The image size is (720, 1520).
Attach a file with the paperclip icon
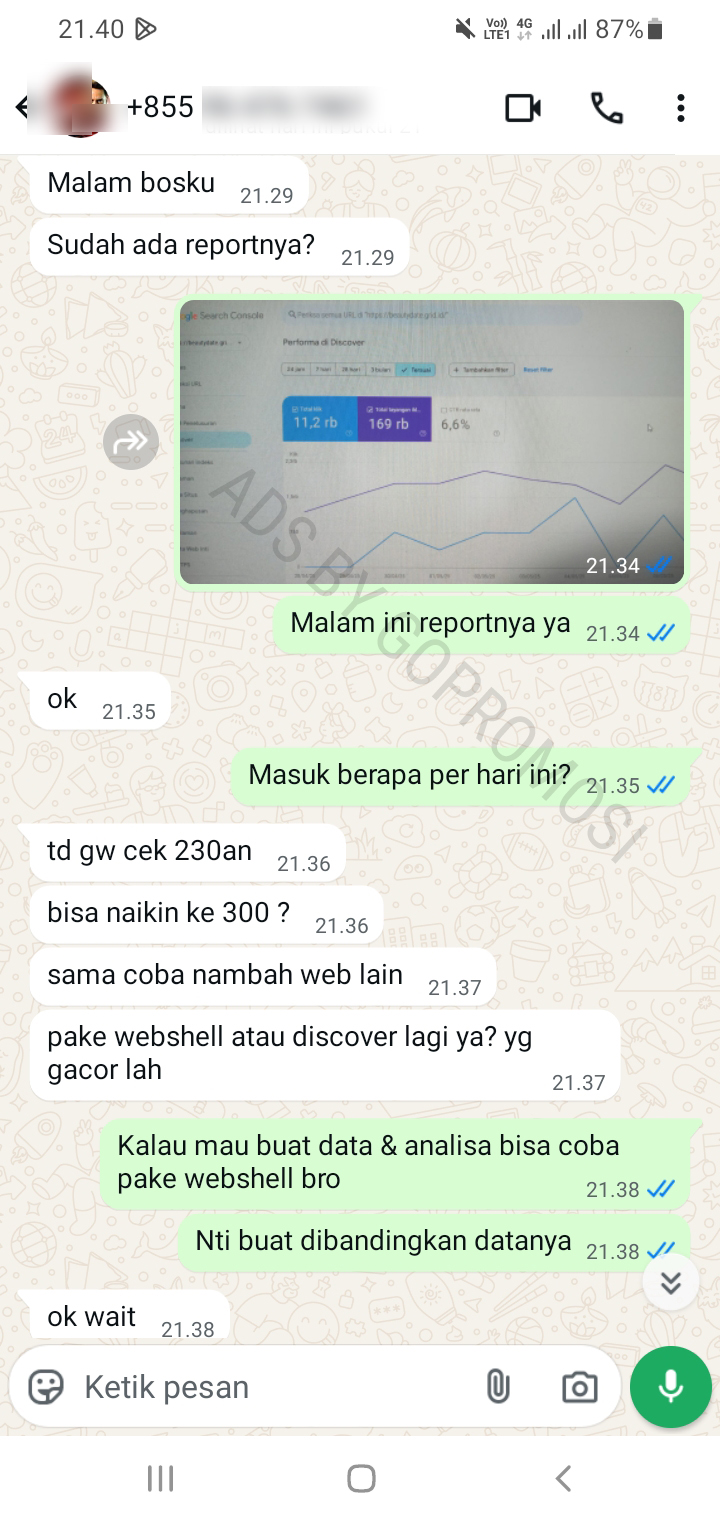497,1387
